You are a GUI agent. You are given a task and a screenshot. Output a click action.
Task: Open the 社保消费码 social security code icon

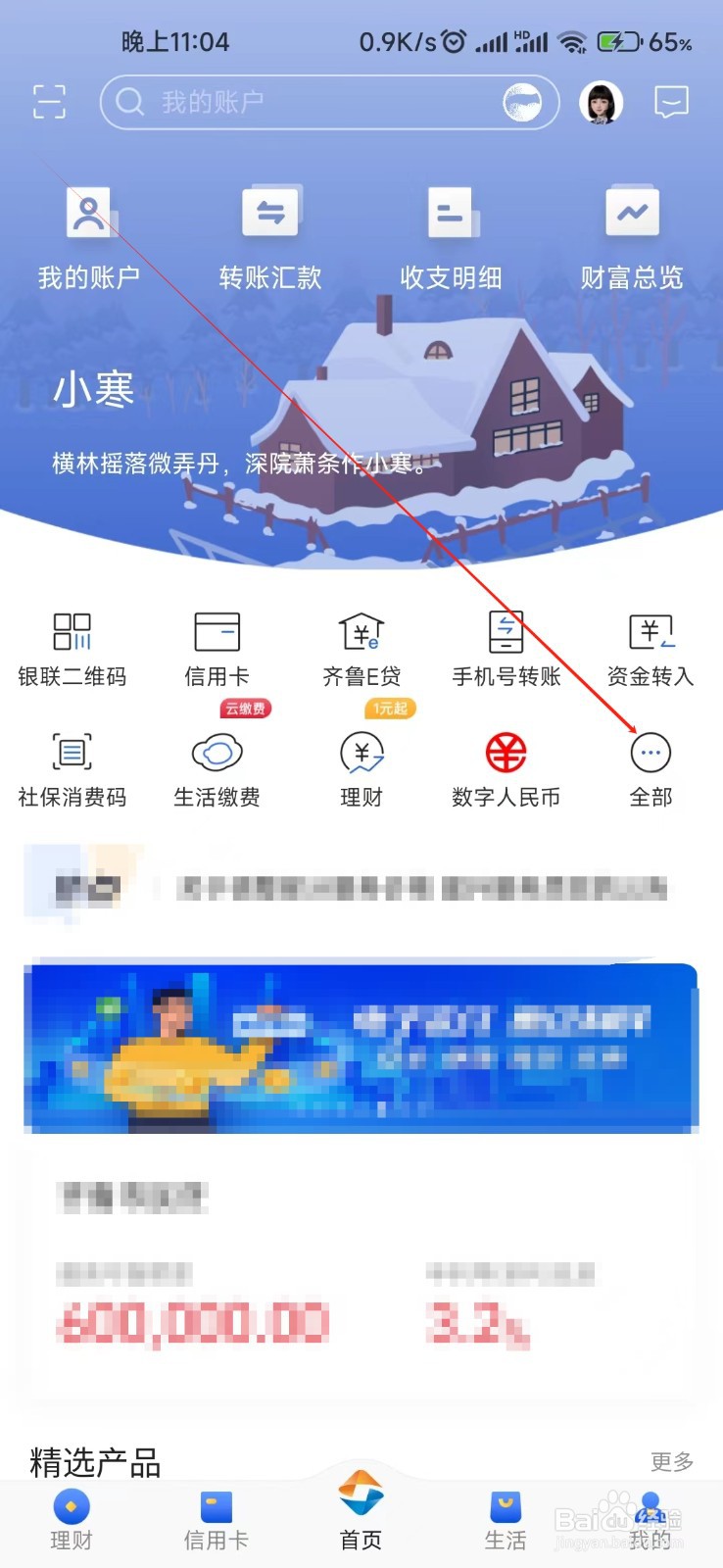72,770
